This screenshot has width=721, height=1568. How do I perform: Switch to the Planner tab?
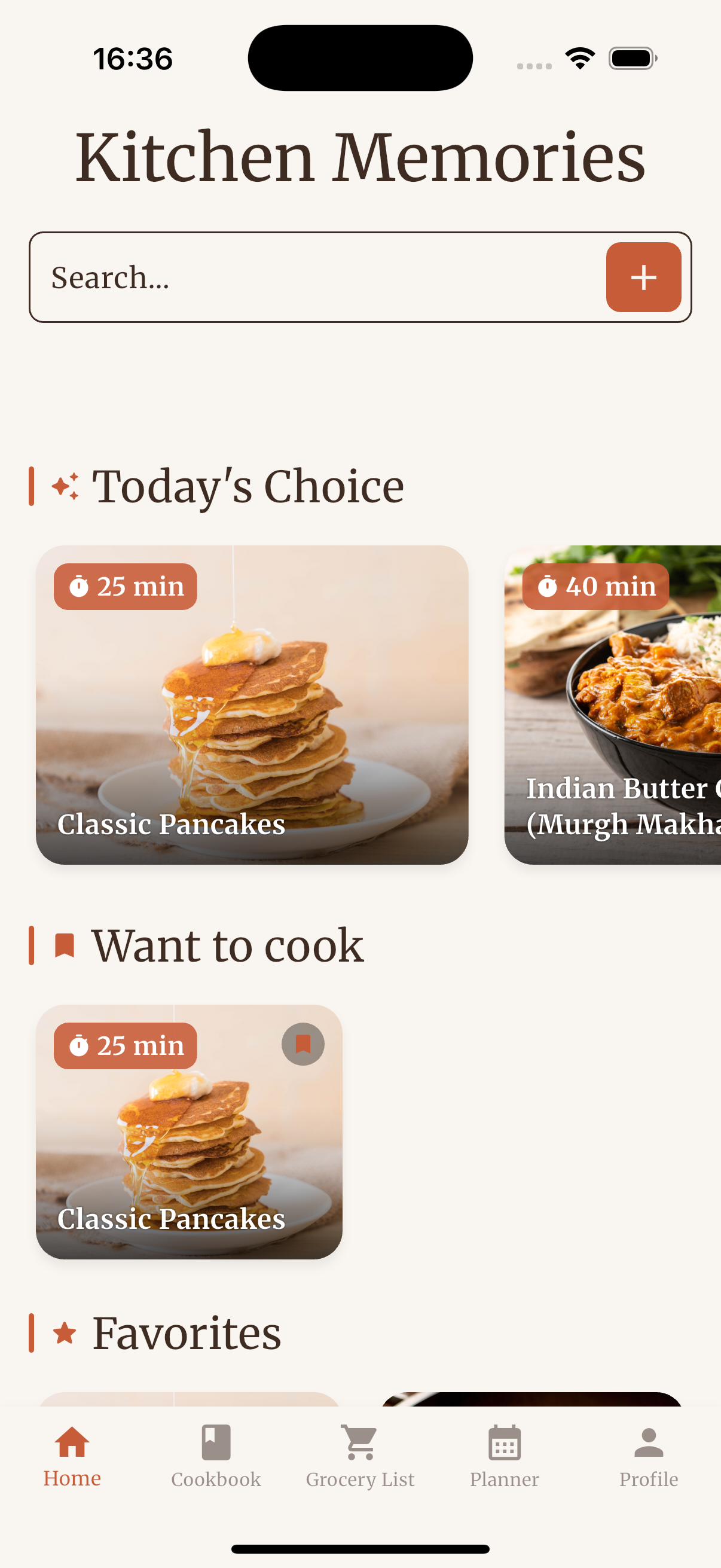pyautogui.click(x=505, y=1457)
